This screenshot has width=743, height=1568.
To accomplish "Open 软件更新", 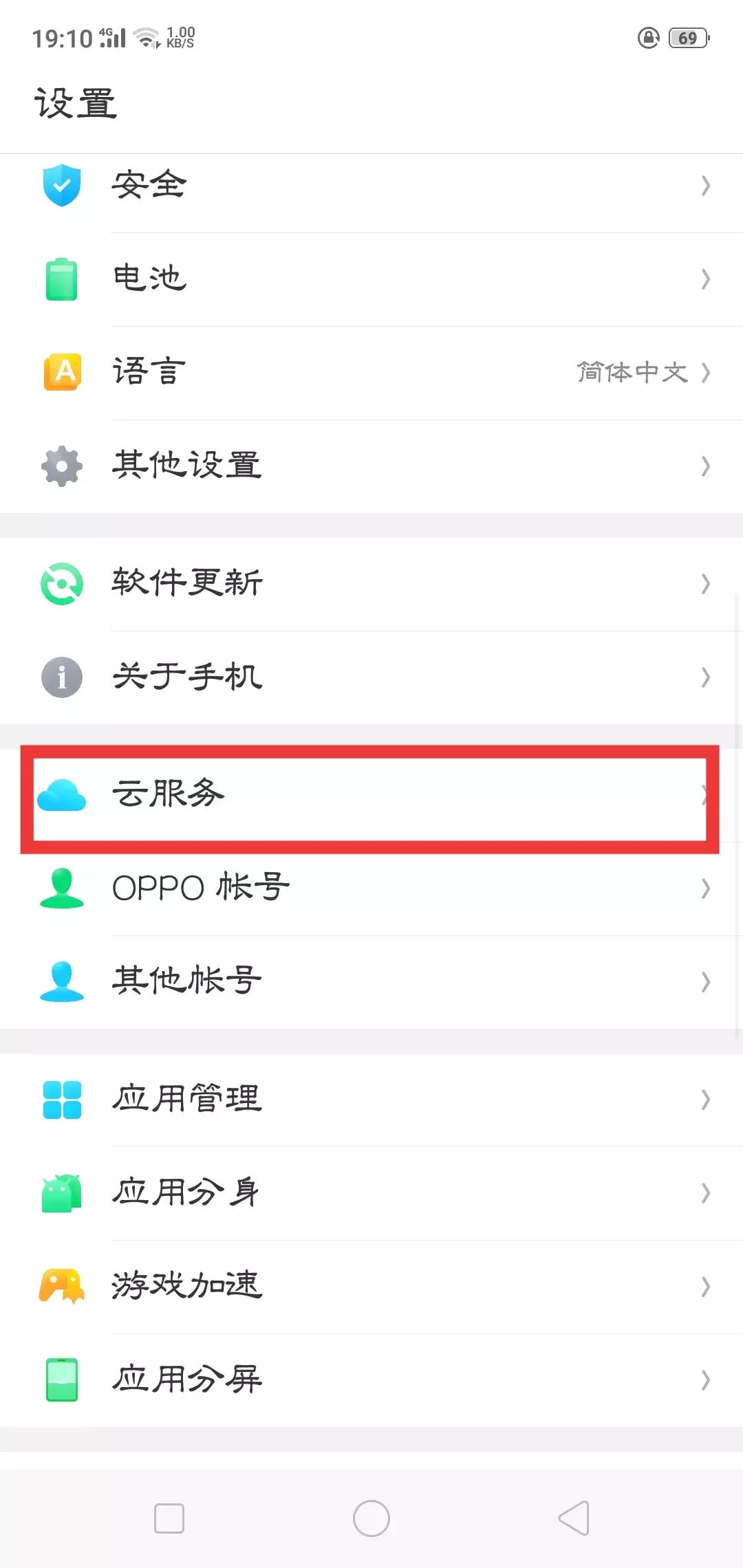I will point(371,583).
